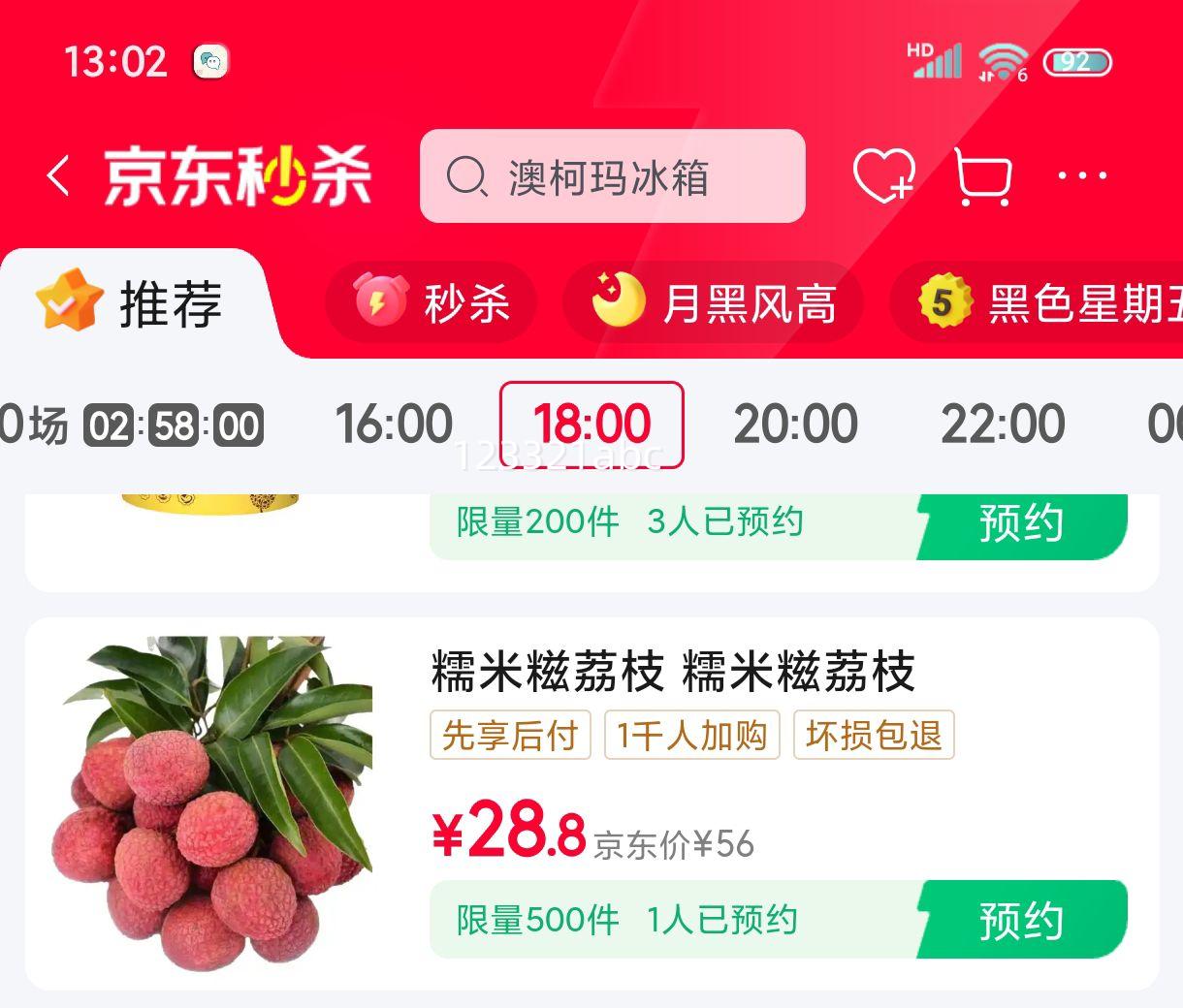
Task: Go back from 京东秒杀 page
Action: 58,176
